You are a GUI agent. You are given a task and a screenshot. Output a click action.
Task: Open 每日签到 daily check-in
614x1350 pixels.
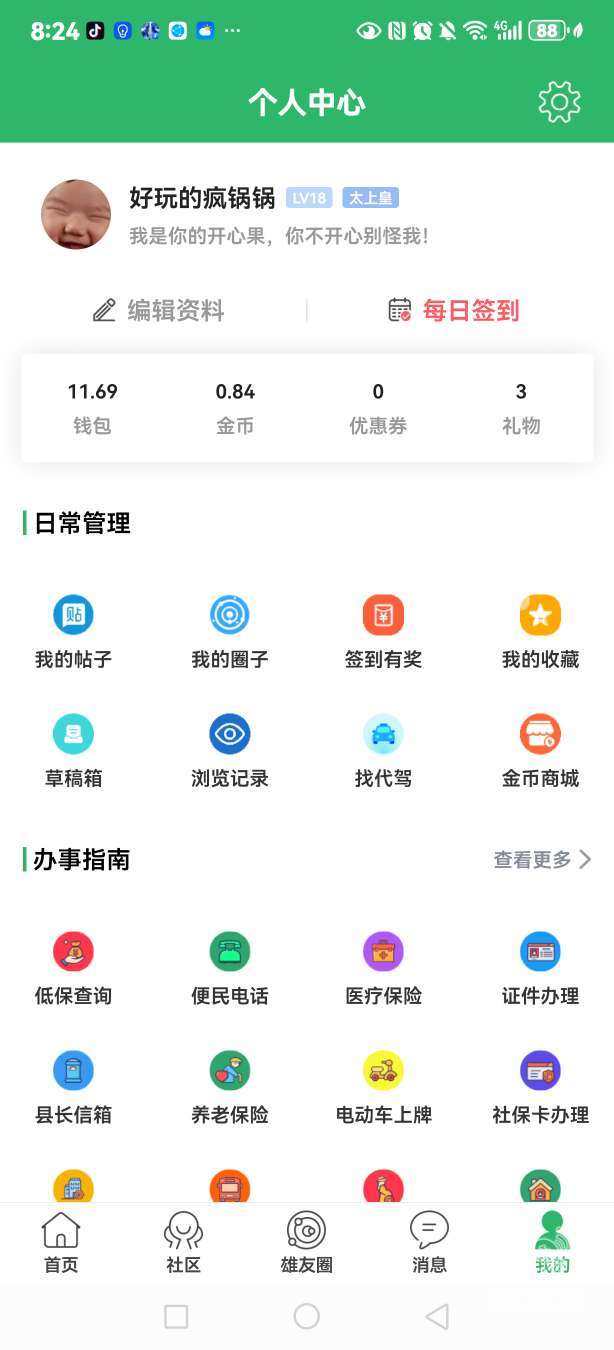pos(454,311)
